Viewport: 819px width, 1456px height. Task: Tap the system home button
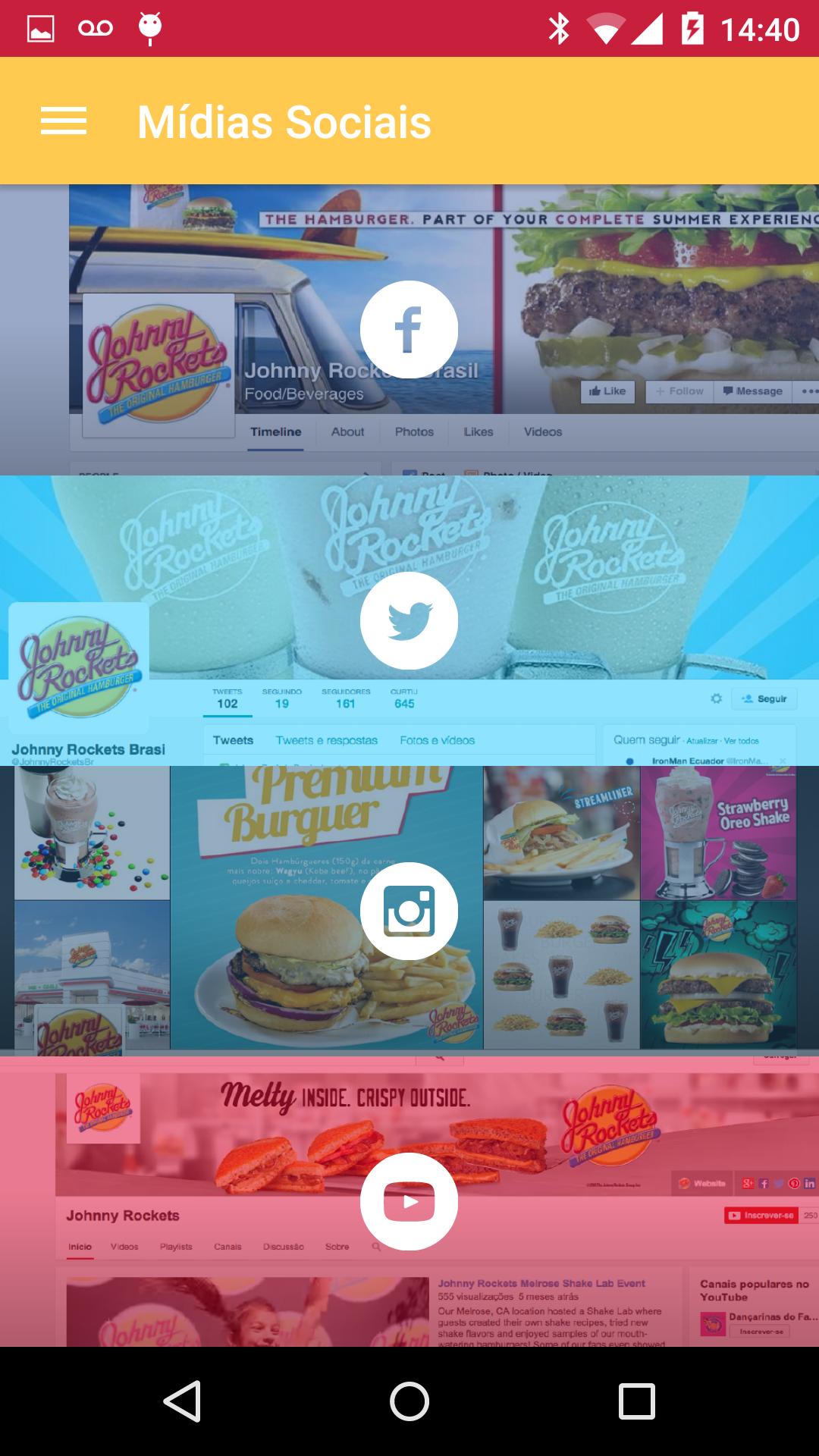point(409,1401)
